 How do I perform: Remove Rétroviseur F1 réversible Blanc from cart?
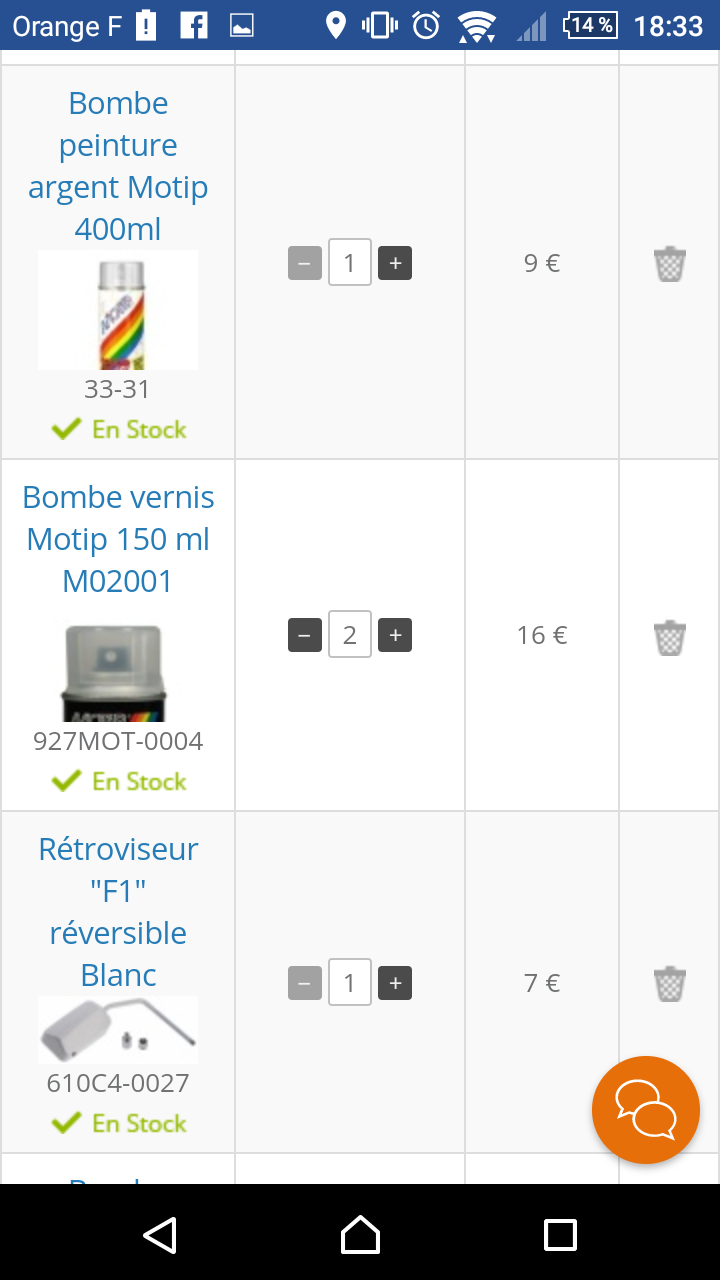click(670, 984)
